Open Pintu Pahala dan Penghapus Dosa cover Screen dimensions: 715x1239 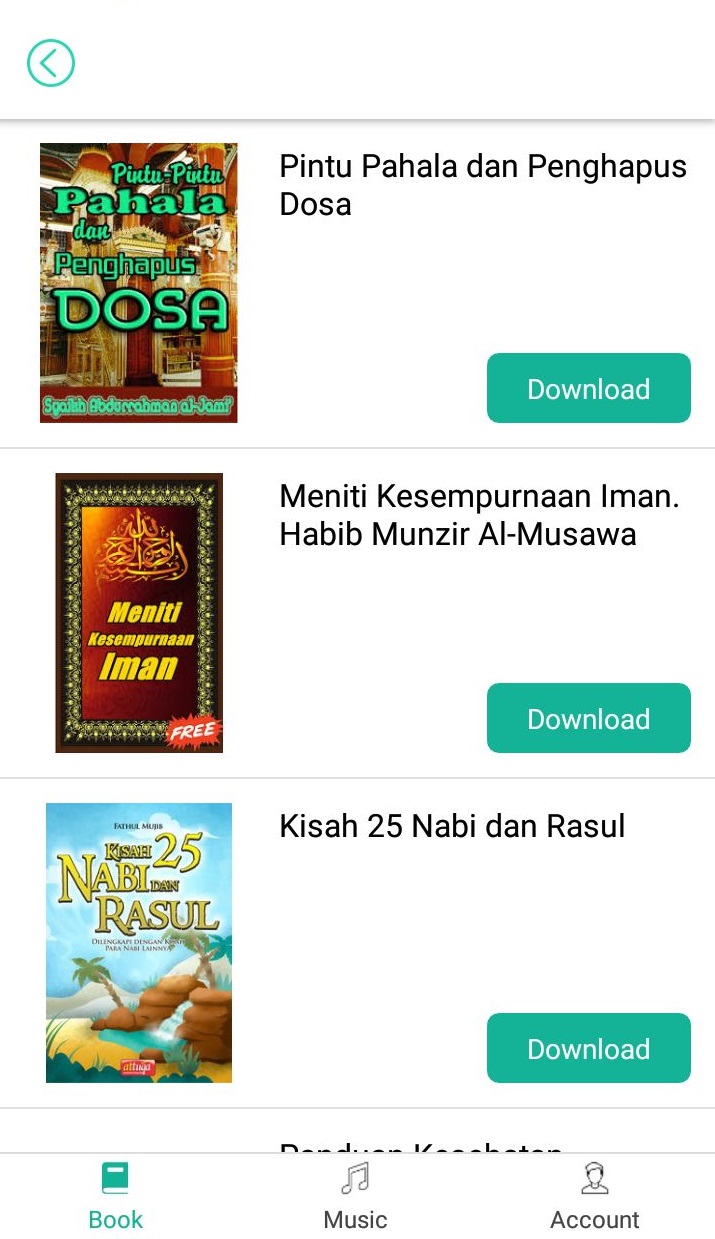click(138, 283)
